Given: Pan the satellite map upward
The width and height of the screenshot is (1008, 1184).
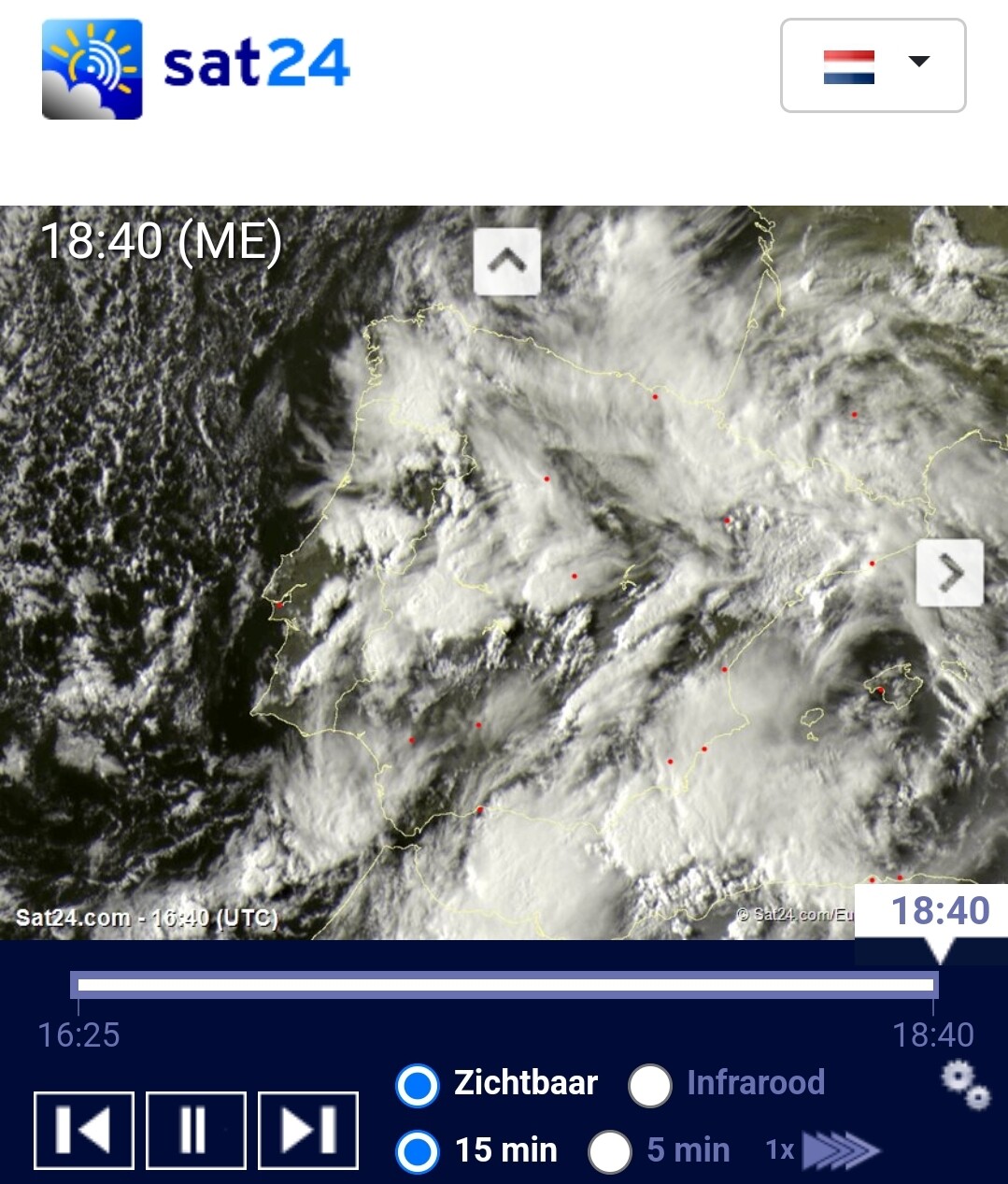Looking at the screenshot, I should 506,262.
